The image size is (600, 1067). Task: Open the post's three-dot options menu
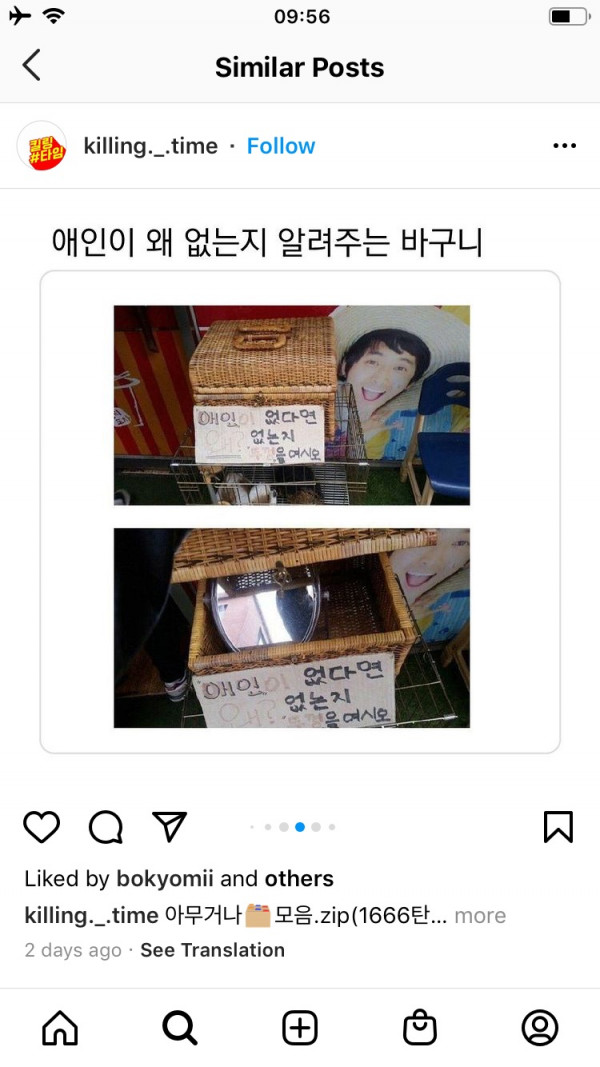click(x=564, y=146)
